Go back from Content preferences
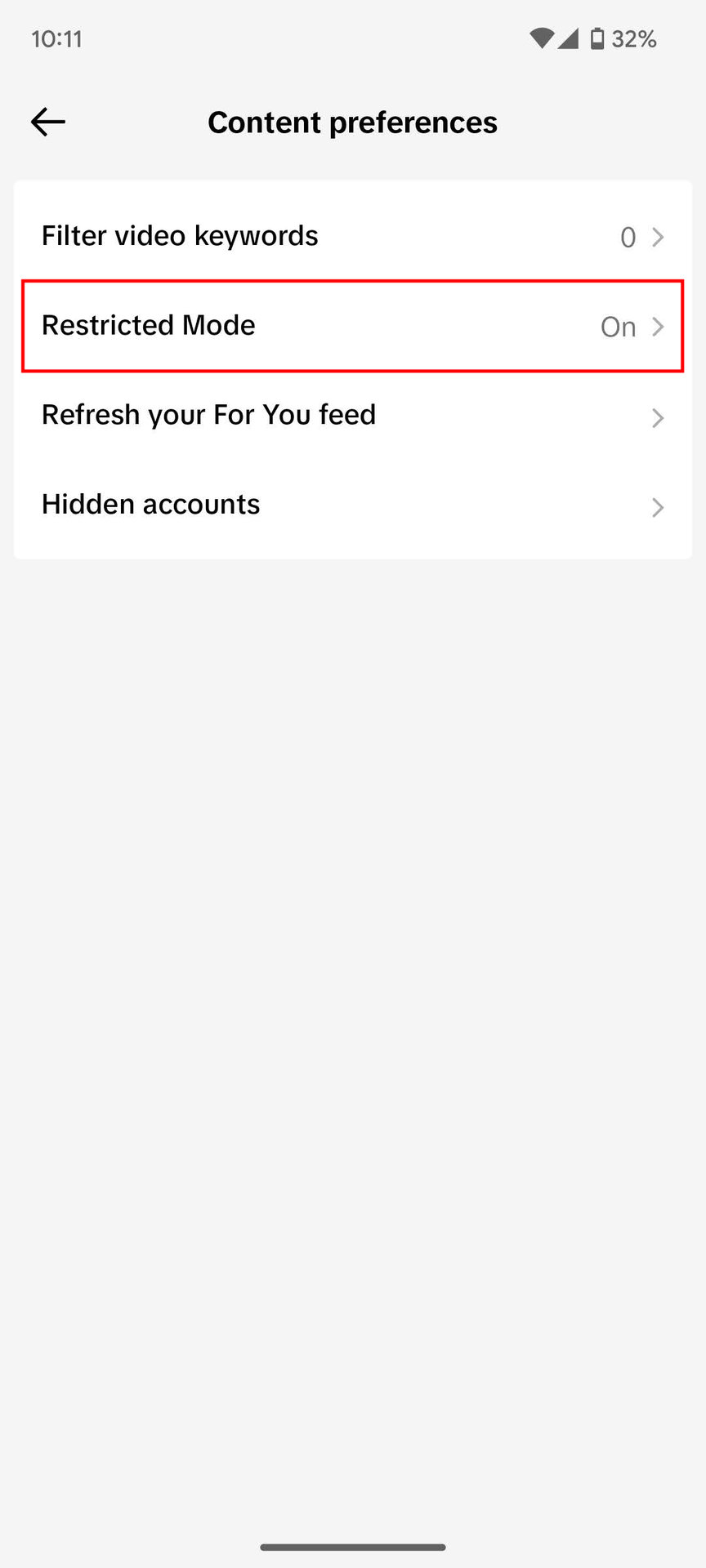The height and width of the screenshot is (1568, 706). [48, 122]
